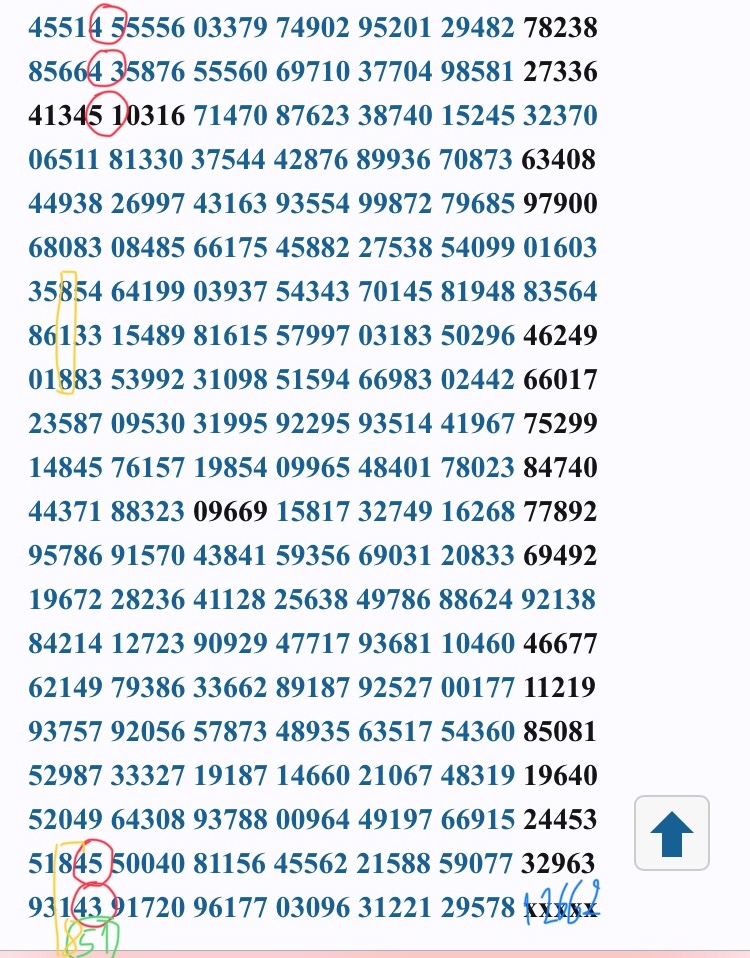The height and width of the screenshot is (958, 750).
Task: Select the yellow-highlighted column near 35854
Action: [x=66, y=330]
